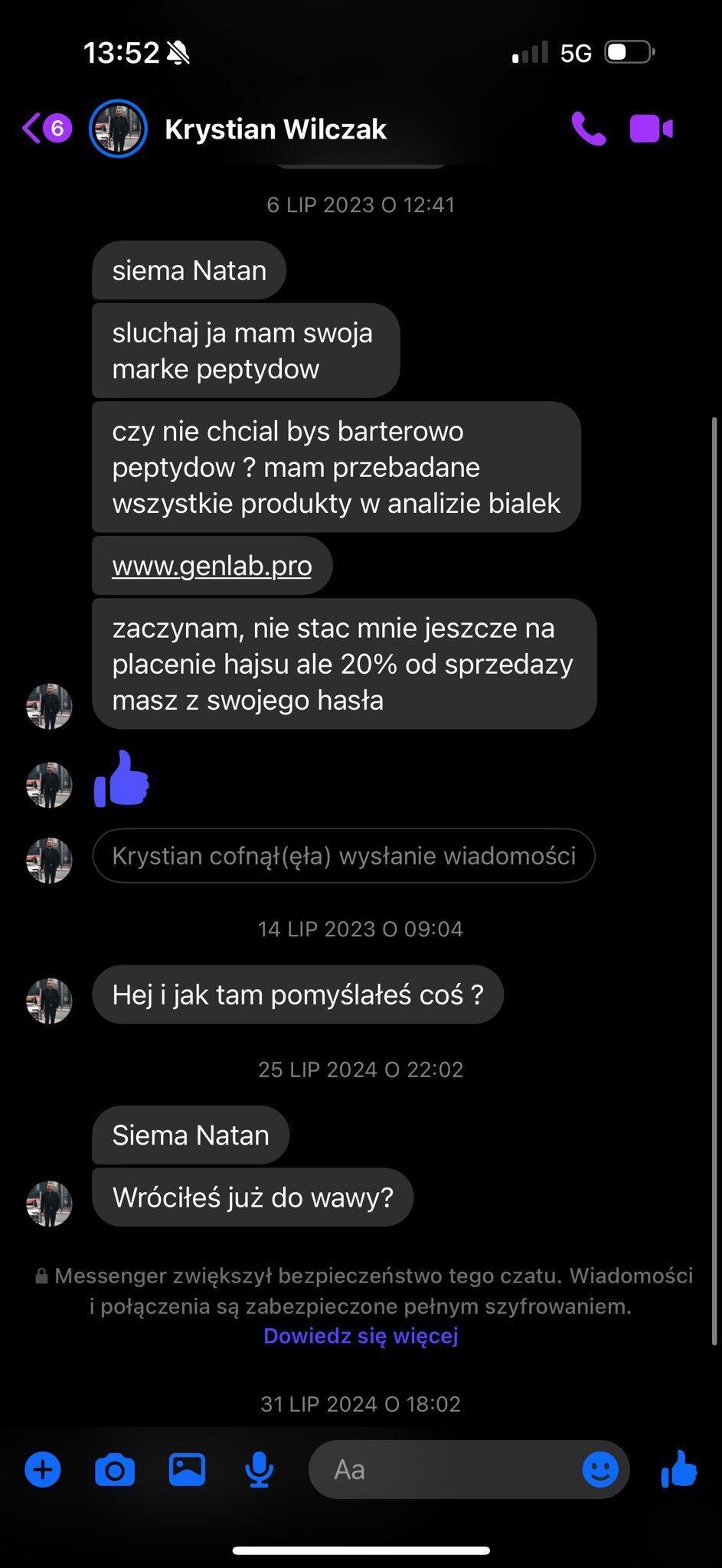The image size is (722, 1568).
Task: Tap the Dowiedz się więcej link
Action: (361, 1336)
